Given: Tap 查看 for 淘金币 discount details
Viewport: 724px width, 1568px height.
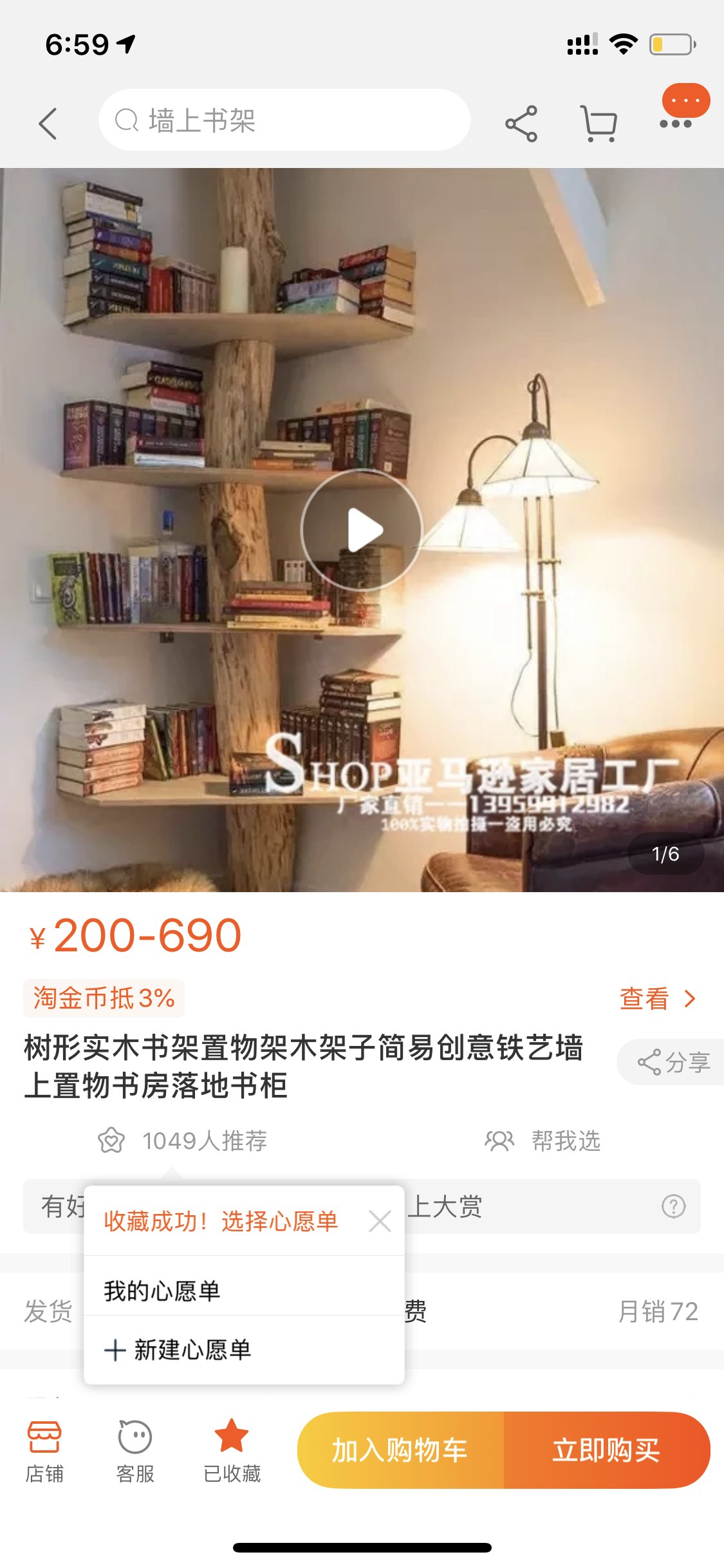Looking at the screenshot, I should (x=658, y=998).
